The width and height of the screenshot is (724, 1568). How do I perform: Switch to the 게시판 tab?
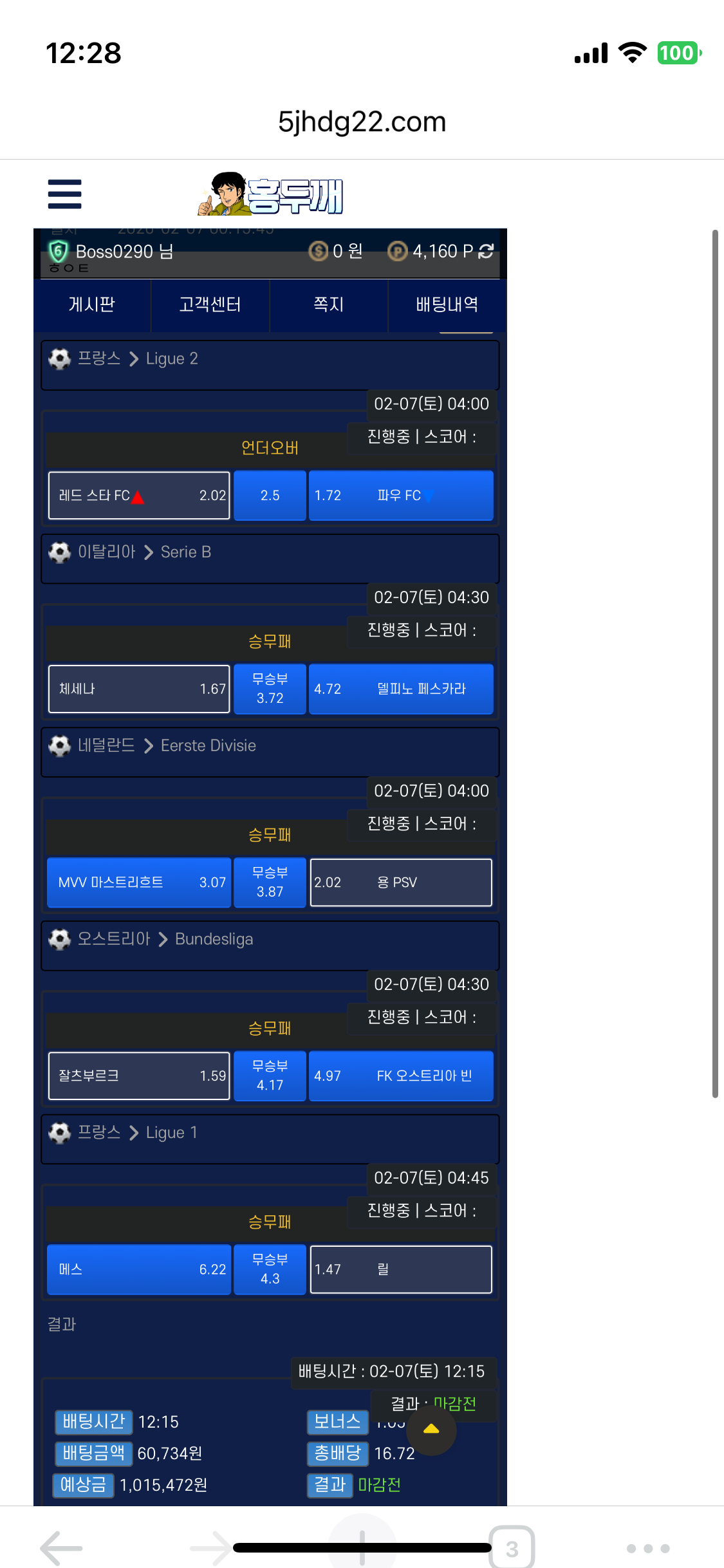click(91, 304)
